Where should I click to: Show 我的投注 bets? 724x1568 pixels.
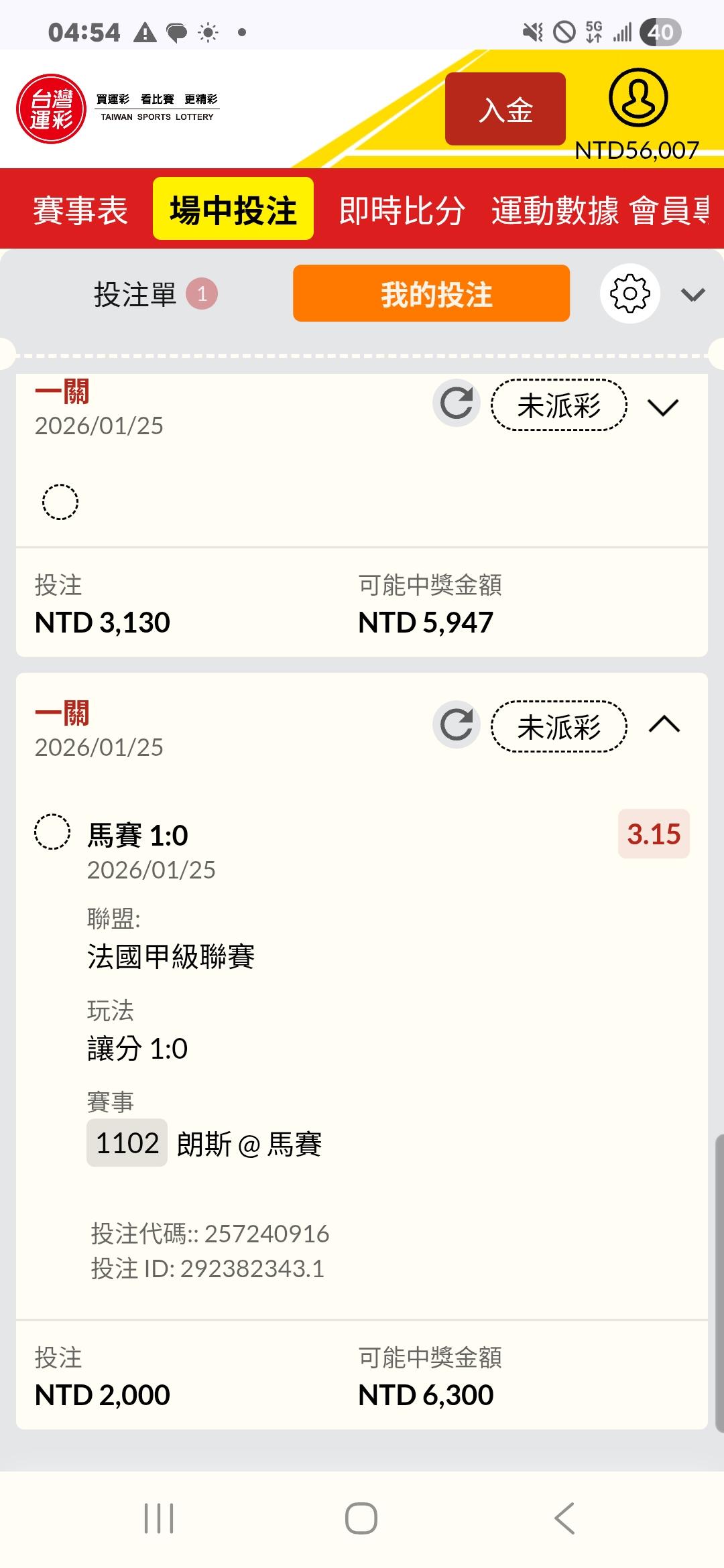431,294
